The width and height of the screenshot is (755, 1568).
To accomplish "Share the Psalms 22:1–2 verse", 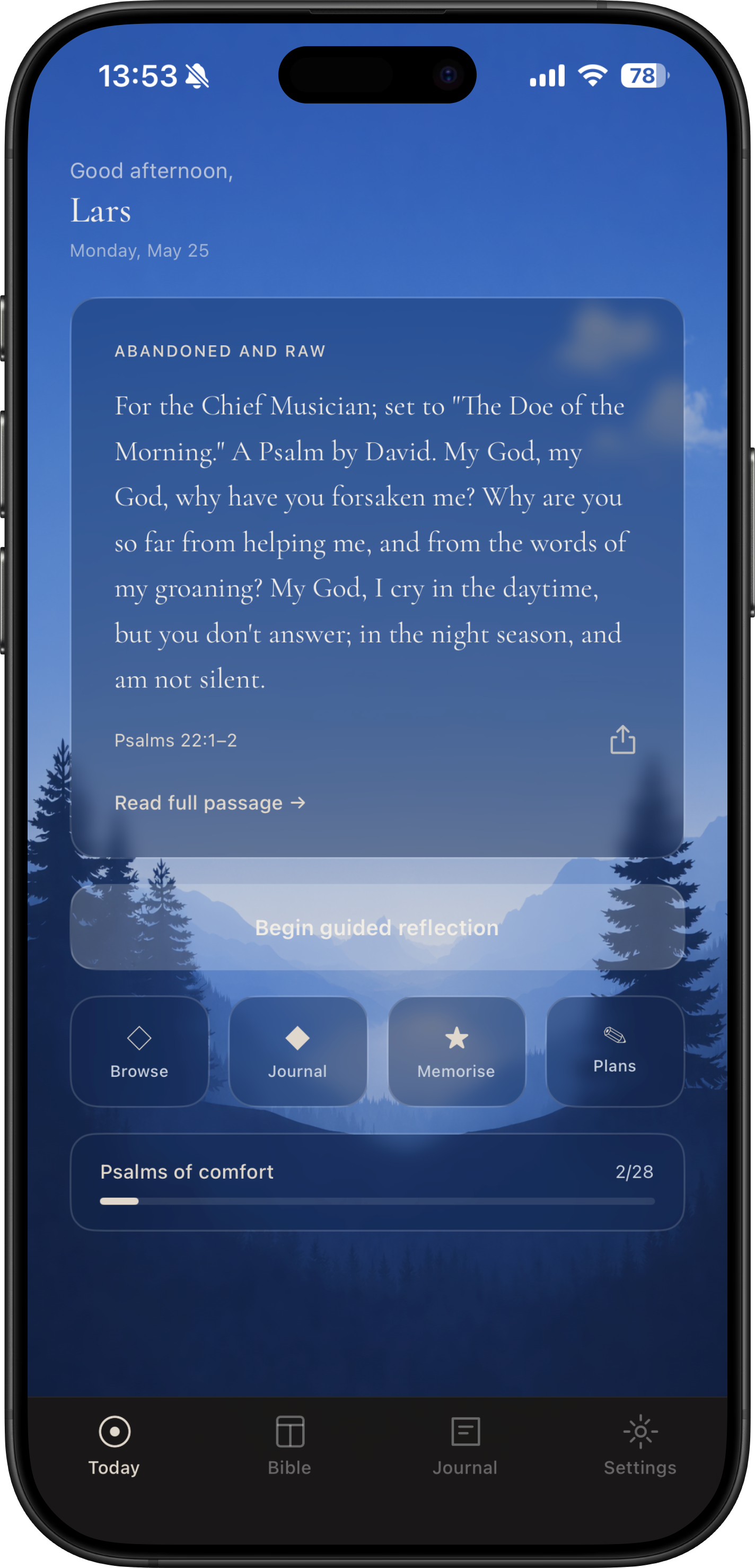I will pos(622,739).
